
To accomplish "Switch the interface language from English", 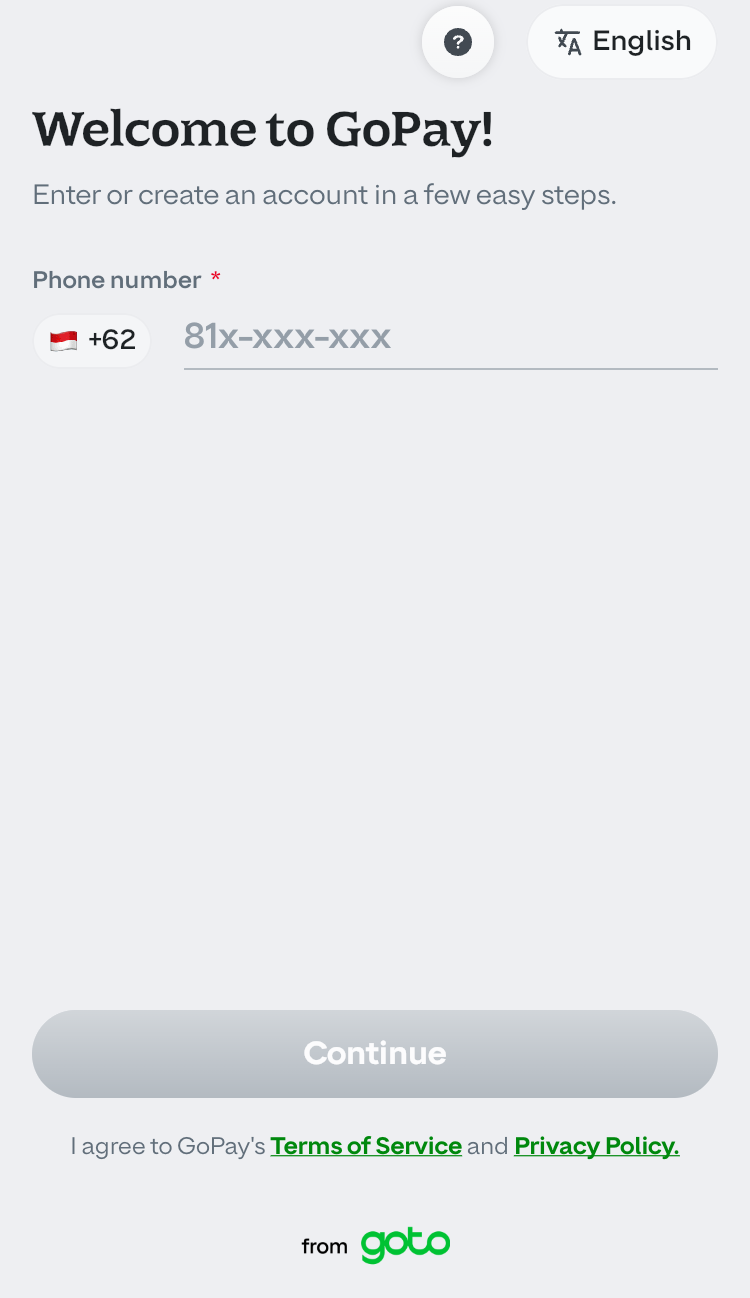I will pos(621,42).
